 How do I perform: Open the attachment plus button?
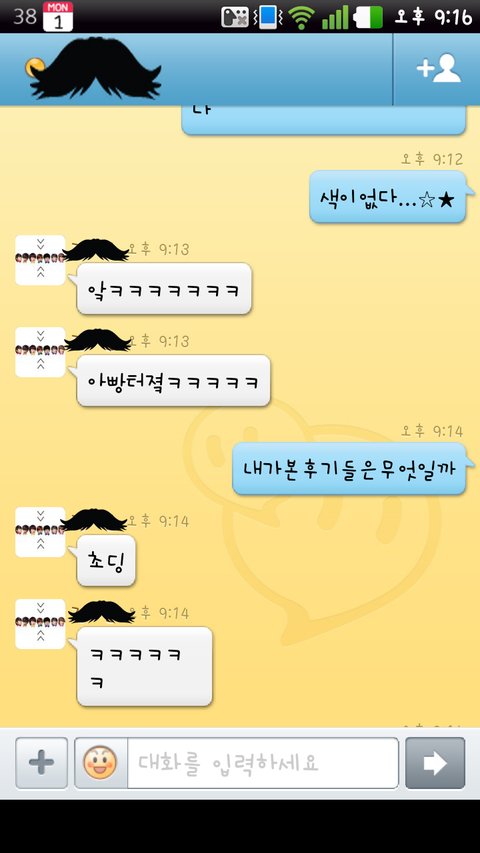(x=41, y=763)
